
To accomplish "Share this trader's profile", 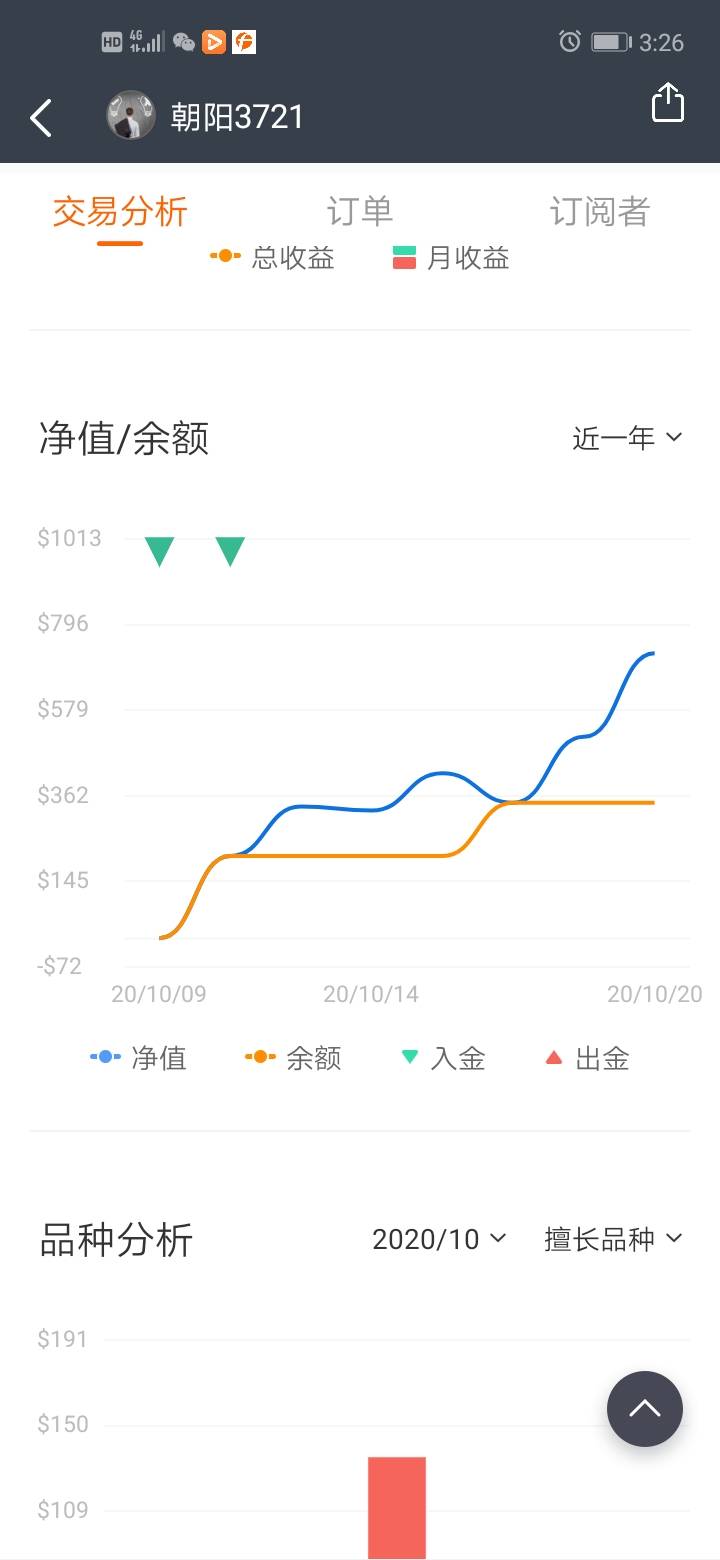I will 667,103.
